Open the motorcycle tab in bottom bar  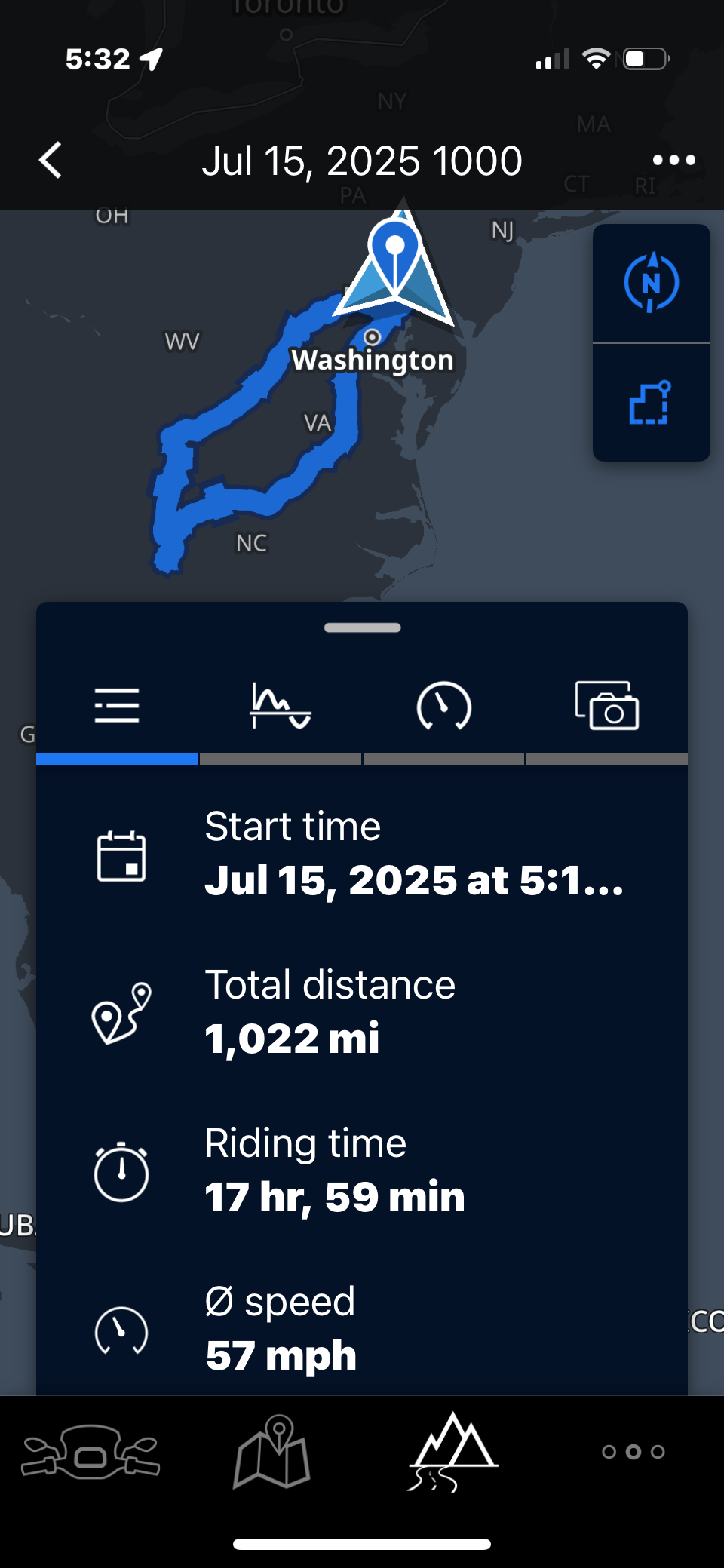pyautogui.click(x=90, y=1453)
